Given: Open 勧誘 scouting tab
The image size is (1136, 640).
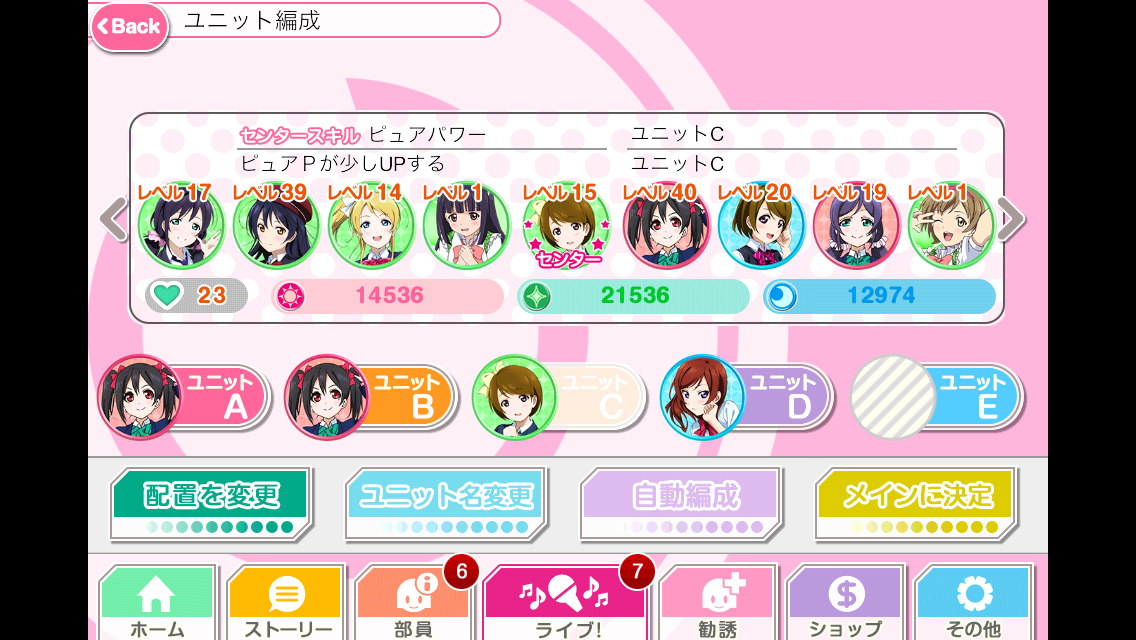Looking at the screenshot, I should point(718,604).
